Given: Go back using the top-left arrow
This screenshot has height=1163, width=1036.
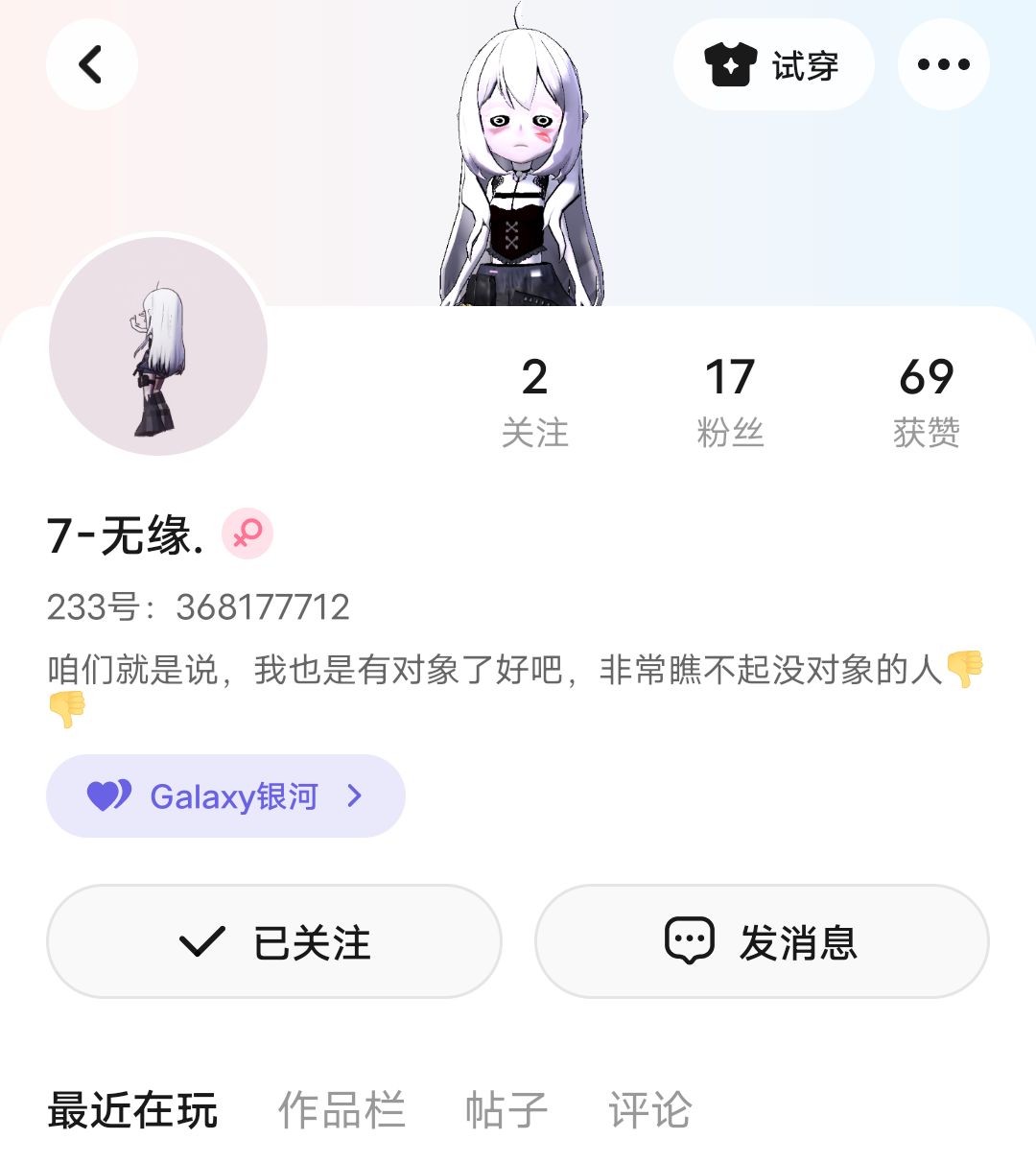Looking at the screenshot, I should [92, 65].
